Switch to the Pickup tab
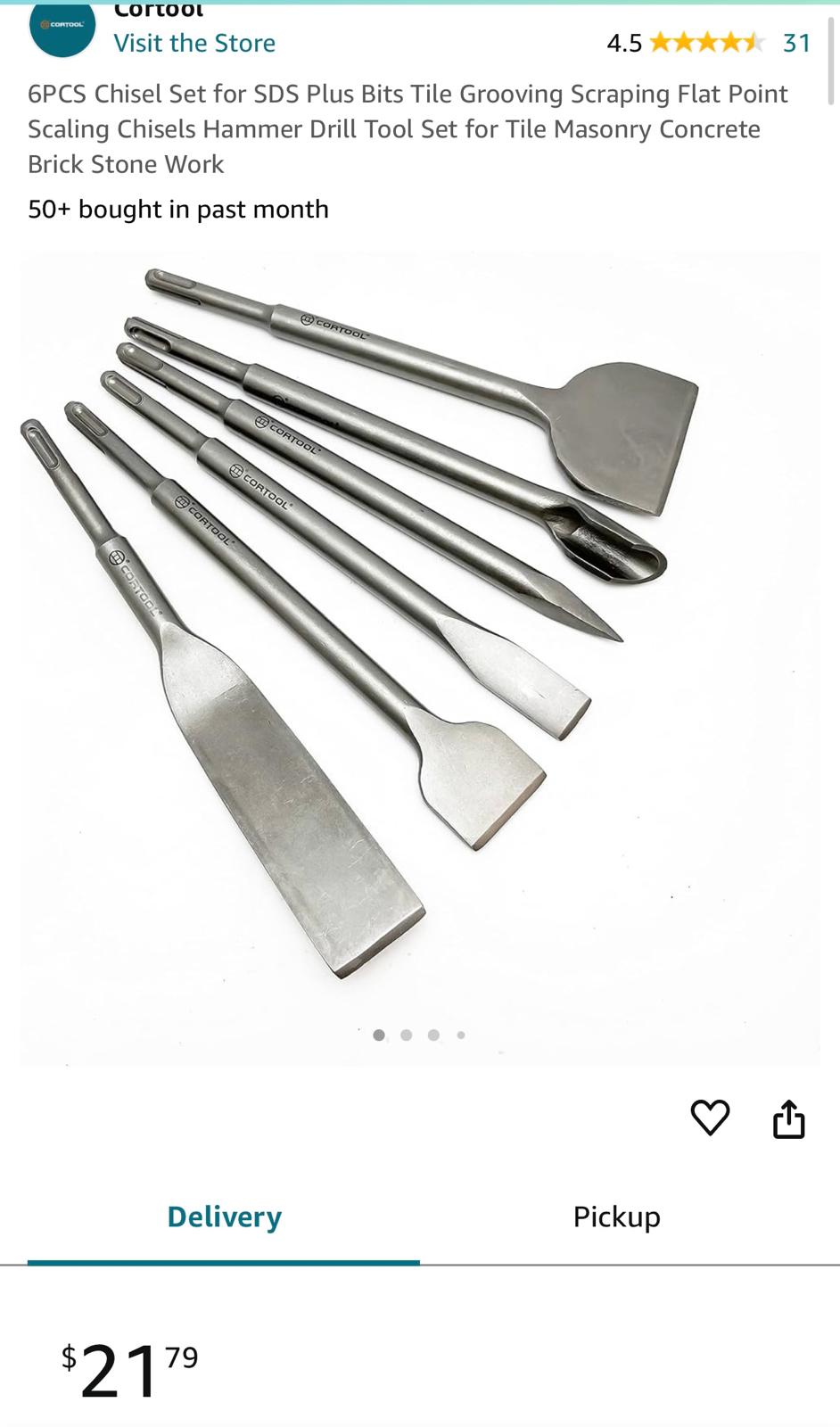This screenshot has width=840, height=1427. point(616,1217)
